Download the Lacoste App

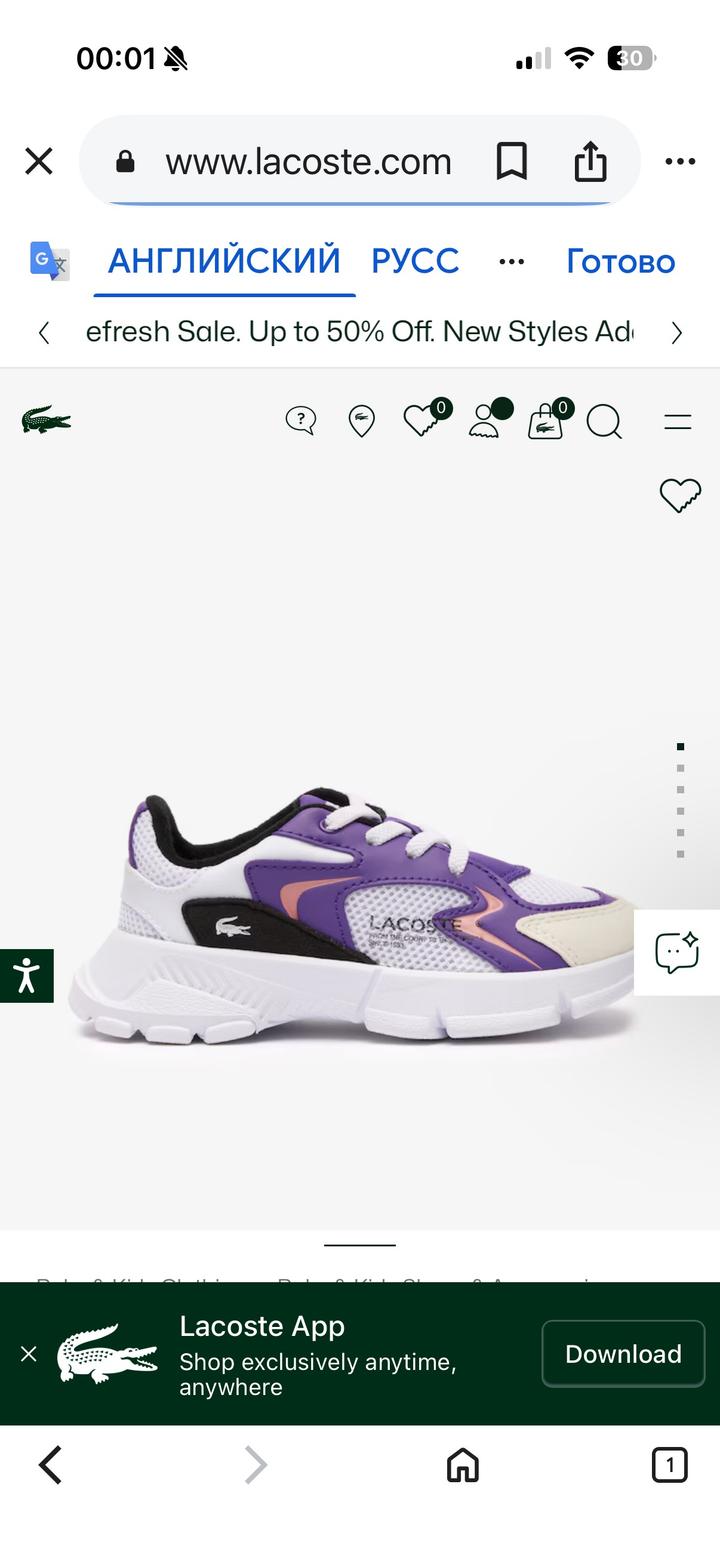point(623,1353)
